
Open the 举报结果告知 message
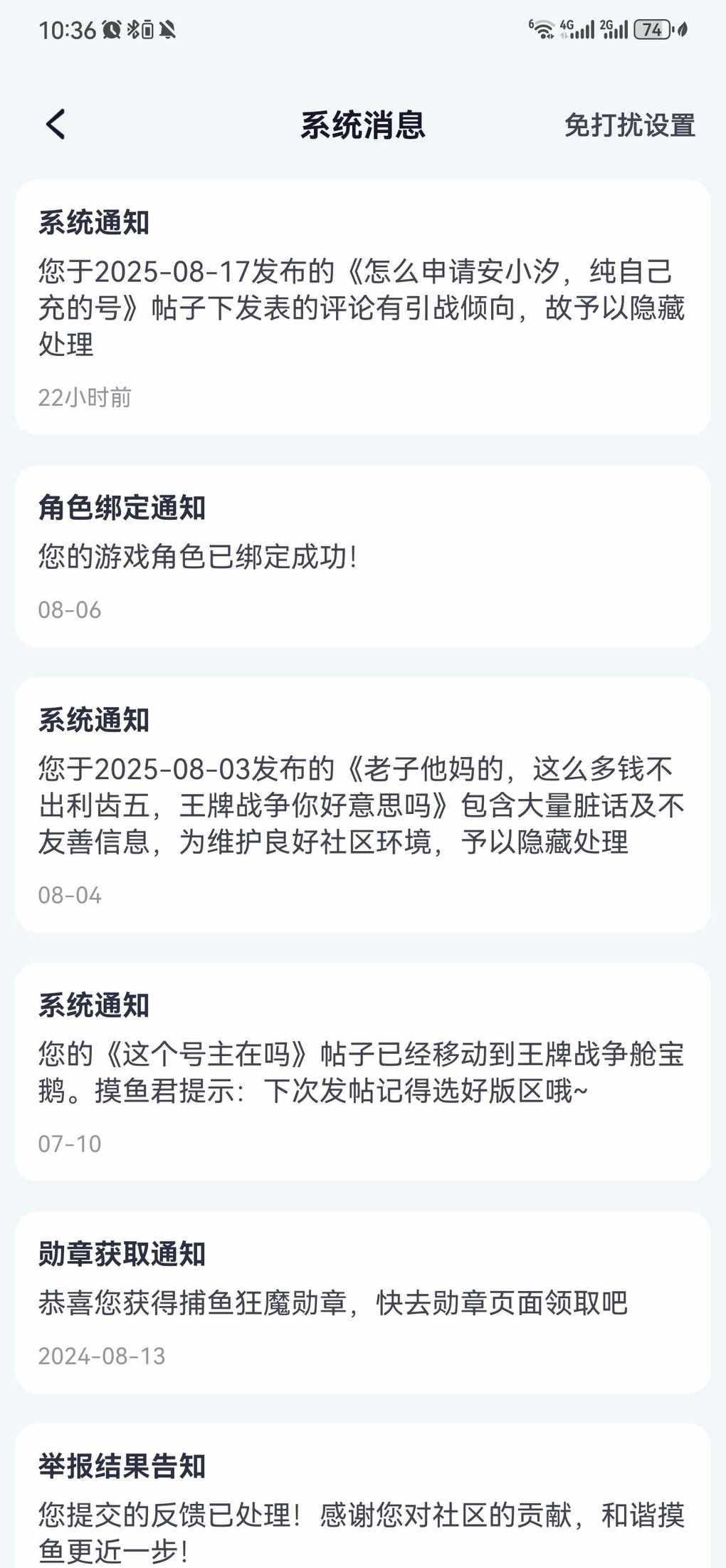[363, 1496]
